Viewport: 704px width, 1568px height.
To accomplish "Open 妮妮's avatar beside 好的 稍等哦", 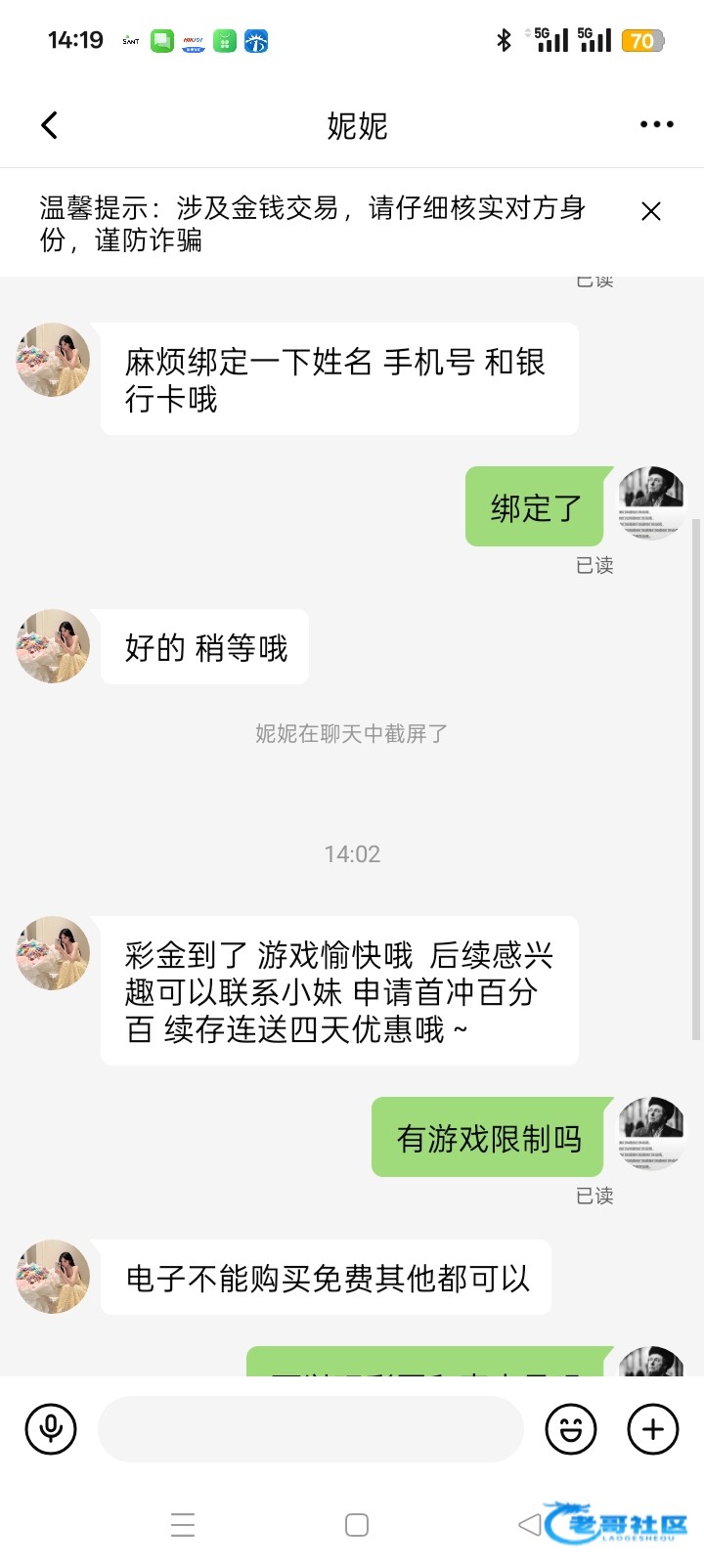I will click(53, 646).
